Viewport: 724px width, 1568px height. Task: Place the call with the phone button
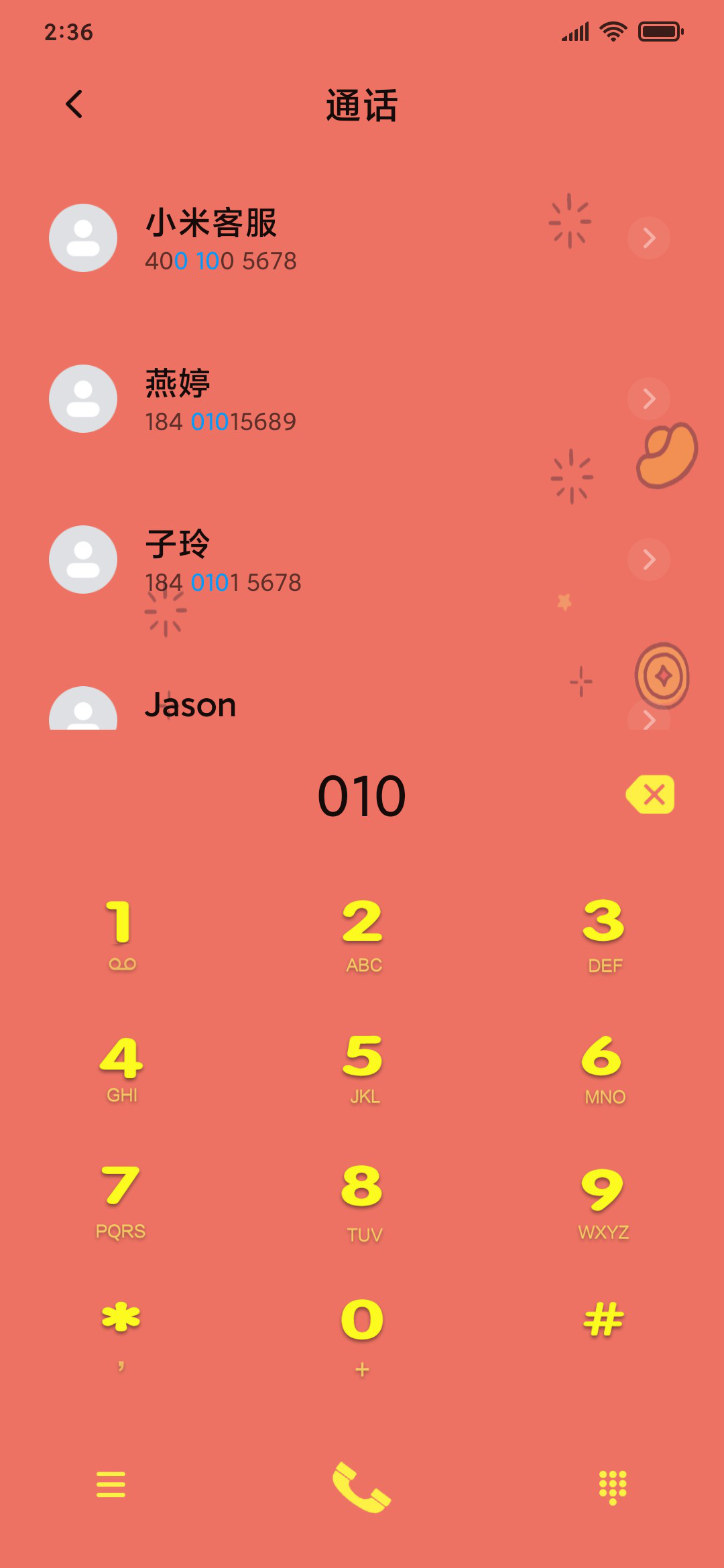click(x=362, y=1487)
